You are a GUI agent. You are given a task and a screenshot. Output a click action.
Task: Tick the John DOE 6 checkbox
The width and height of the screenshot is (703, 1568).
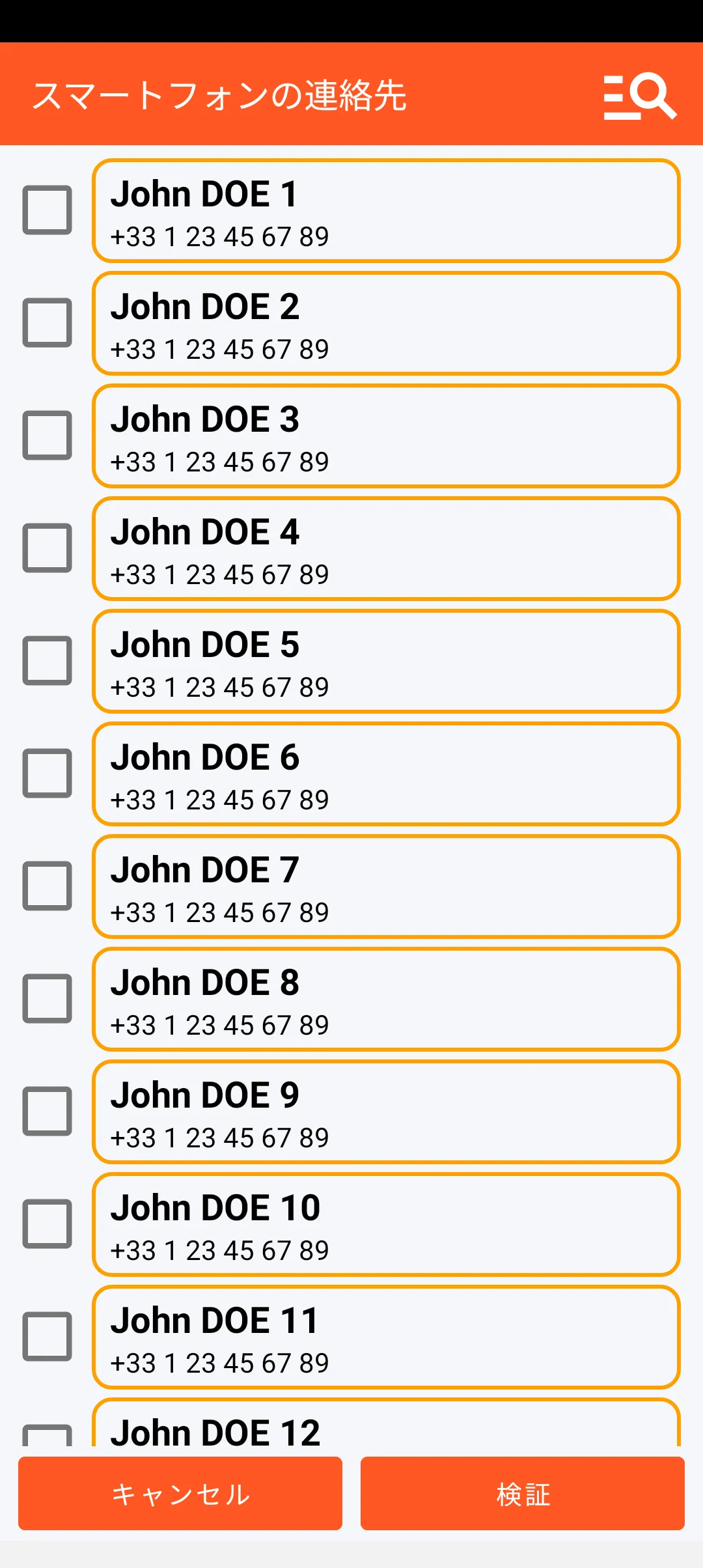click(x=47, y=773)
